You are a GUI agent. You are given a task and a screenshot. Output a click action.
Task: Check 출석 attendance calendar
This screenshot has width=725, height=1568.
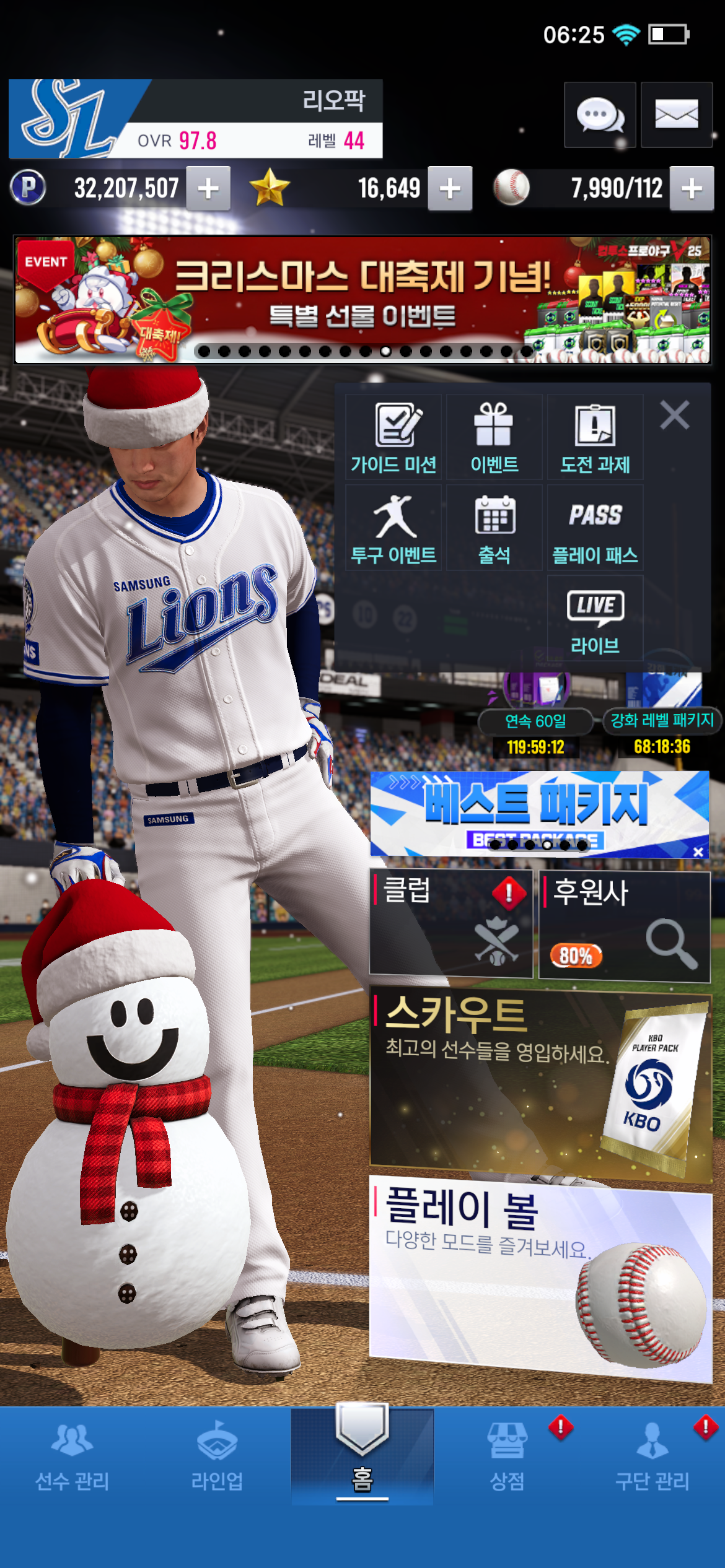494,528
